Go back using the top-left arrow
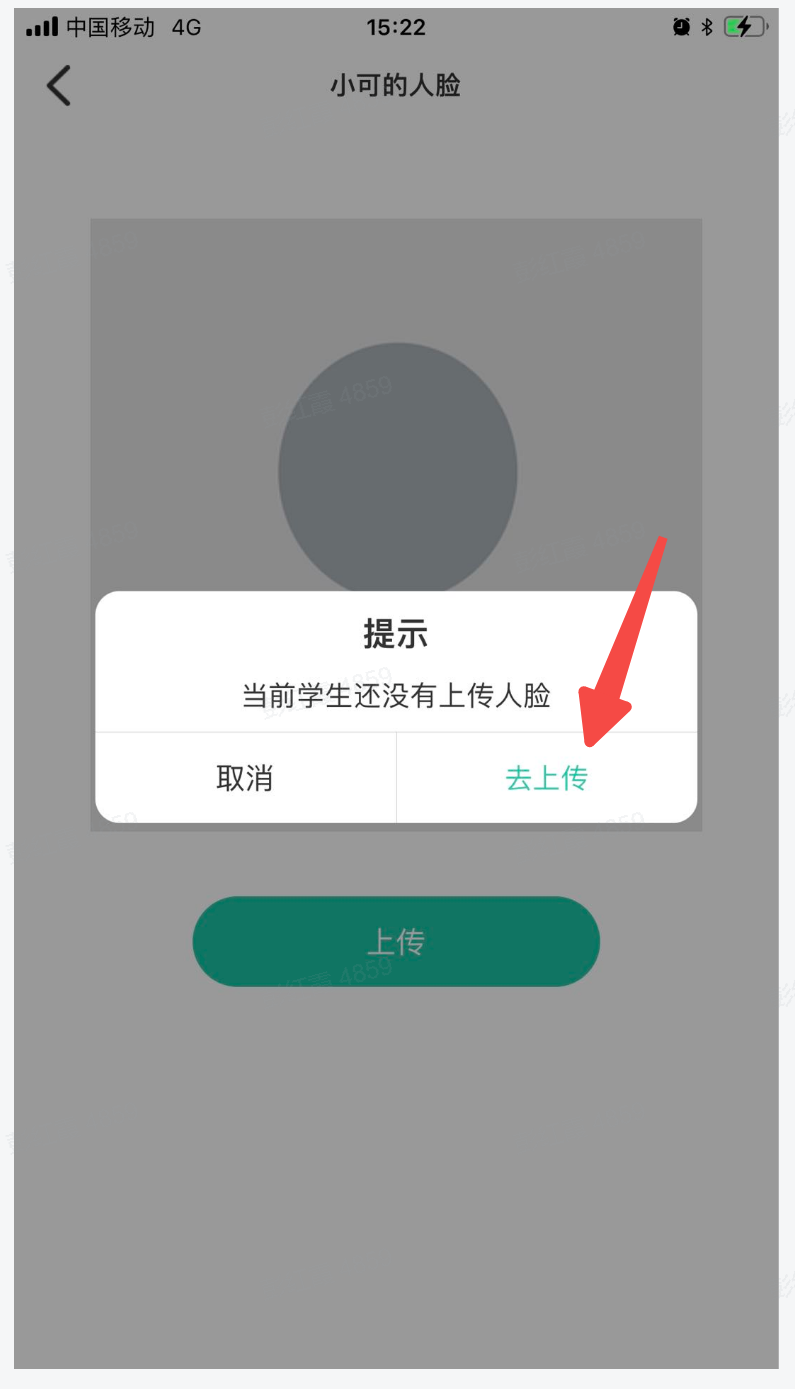This screenshot has width=795, height=1389. pyautogui.click(x=59, y=86)
